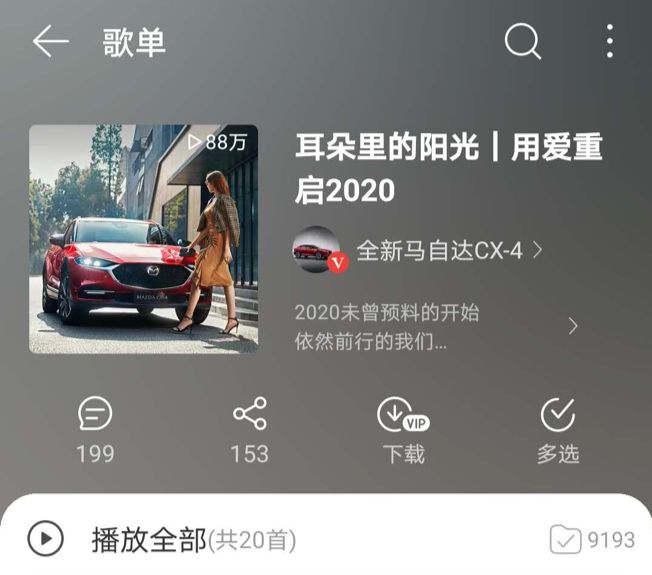
Task: Share this playlist
Action: tap(249, 429)
